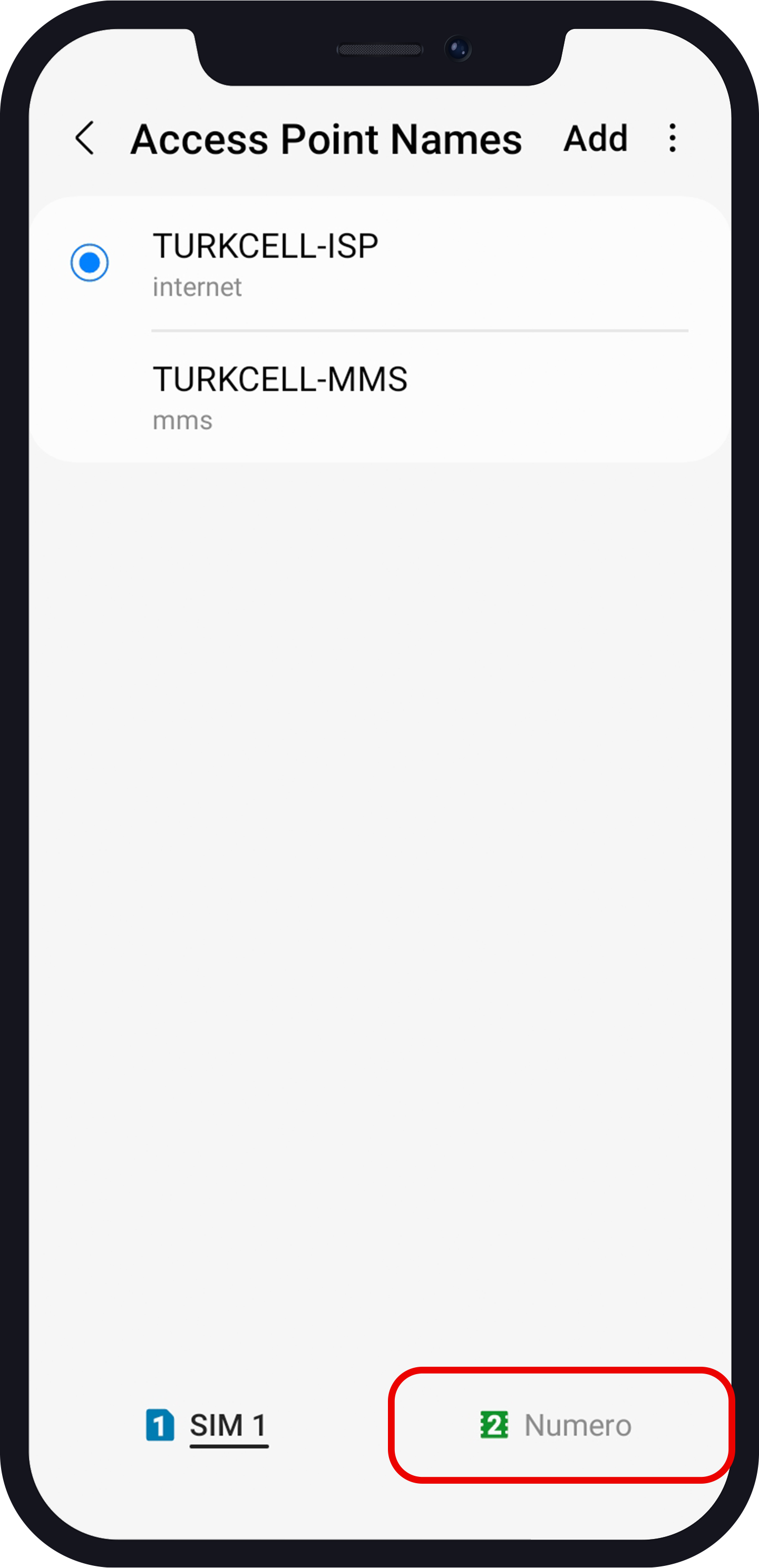Viewport: 759px width, 1568px height.
Task: Tap the navigation back chevron in the header
Action: coord(85,139)
